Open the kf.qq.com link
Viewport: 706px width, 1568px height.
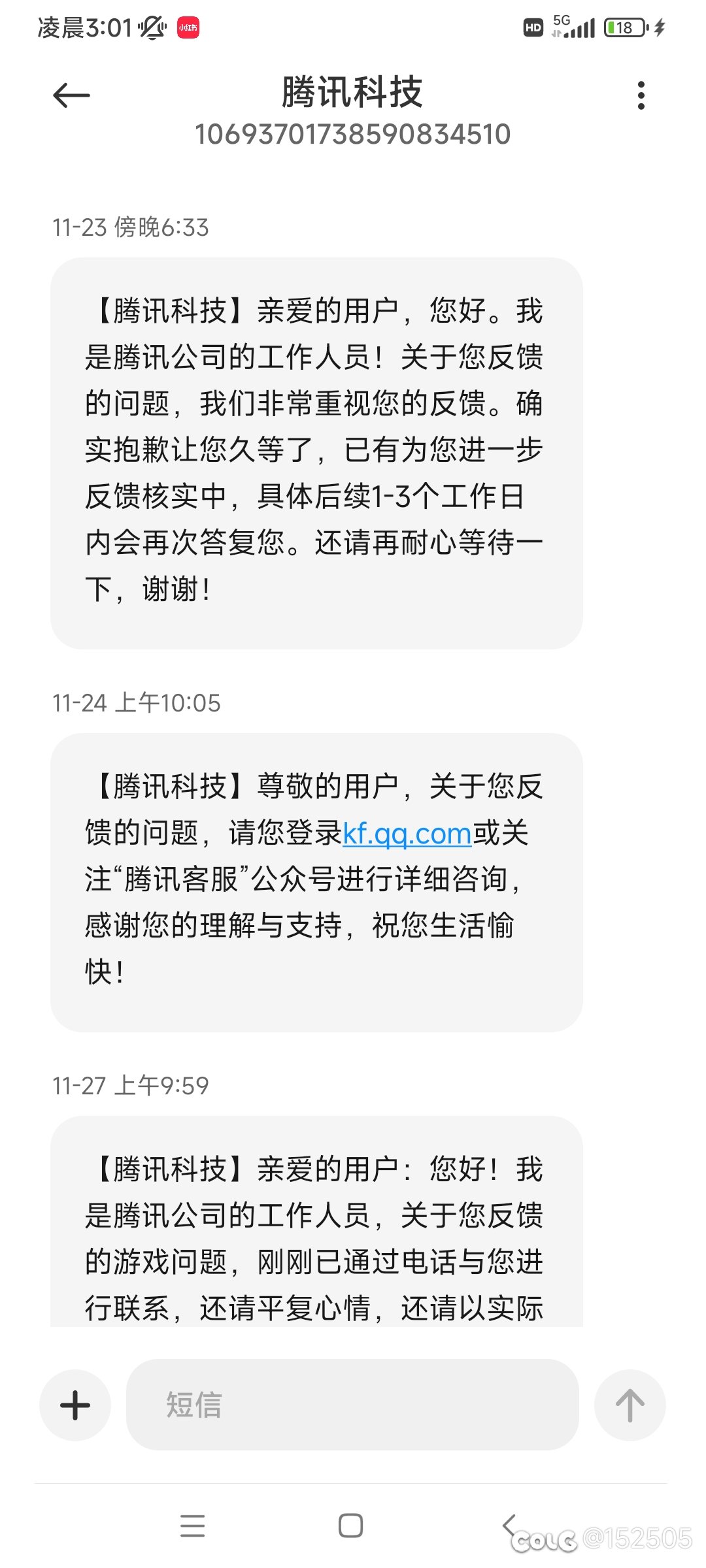tap(407, 834)
